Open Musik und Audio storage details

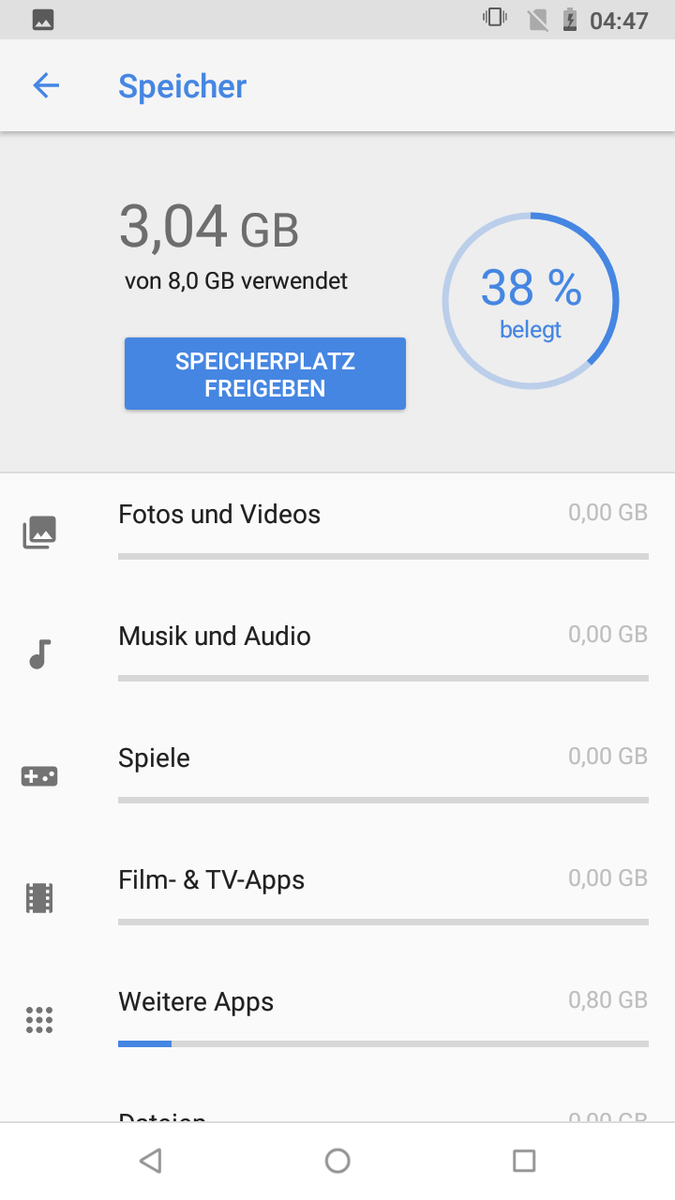(x=337, y=652)
